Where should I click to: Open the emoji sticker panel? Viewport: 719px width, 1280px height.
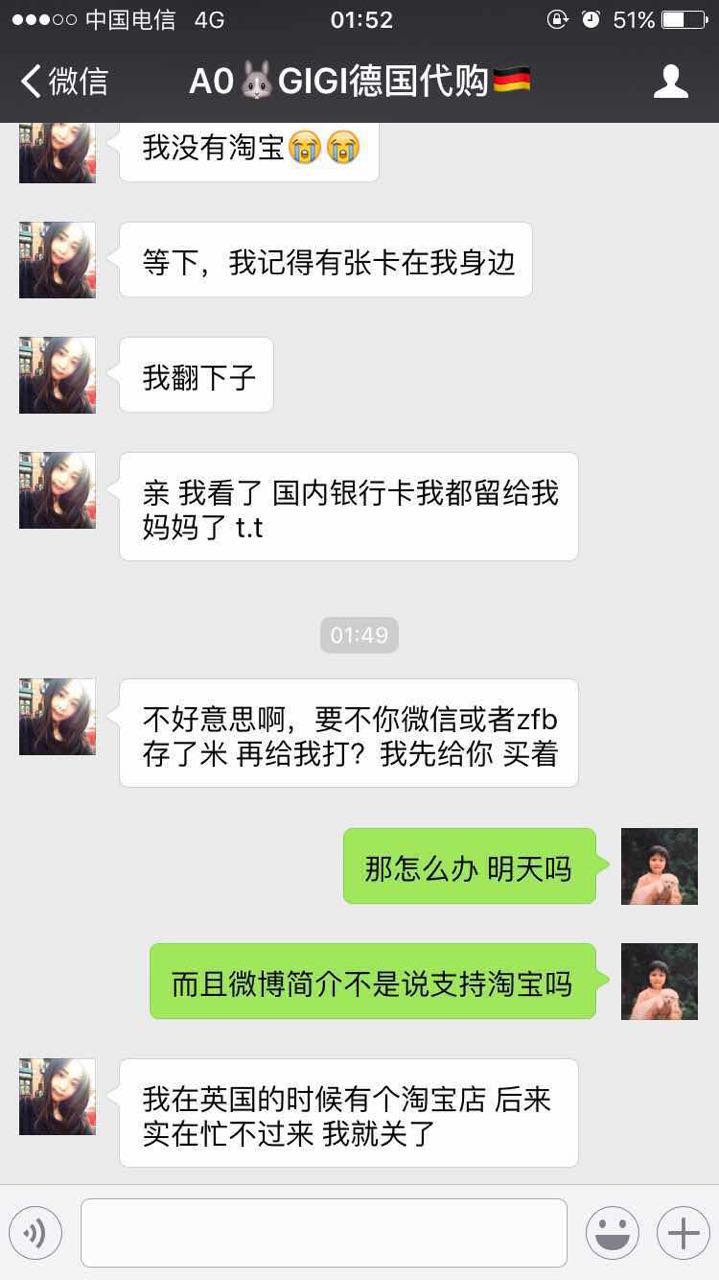pyautogui.click(x=612, y=1233)
